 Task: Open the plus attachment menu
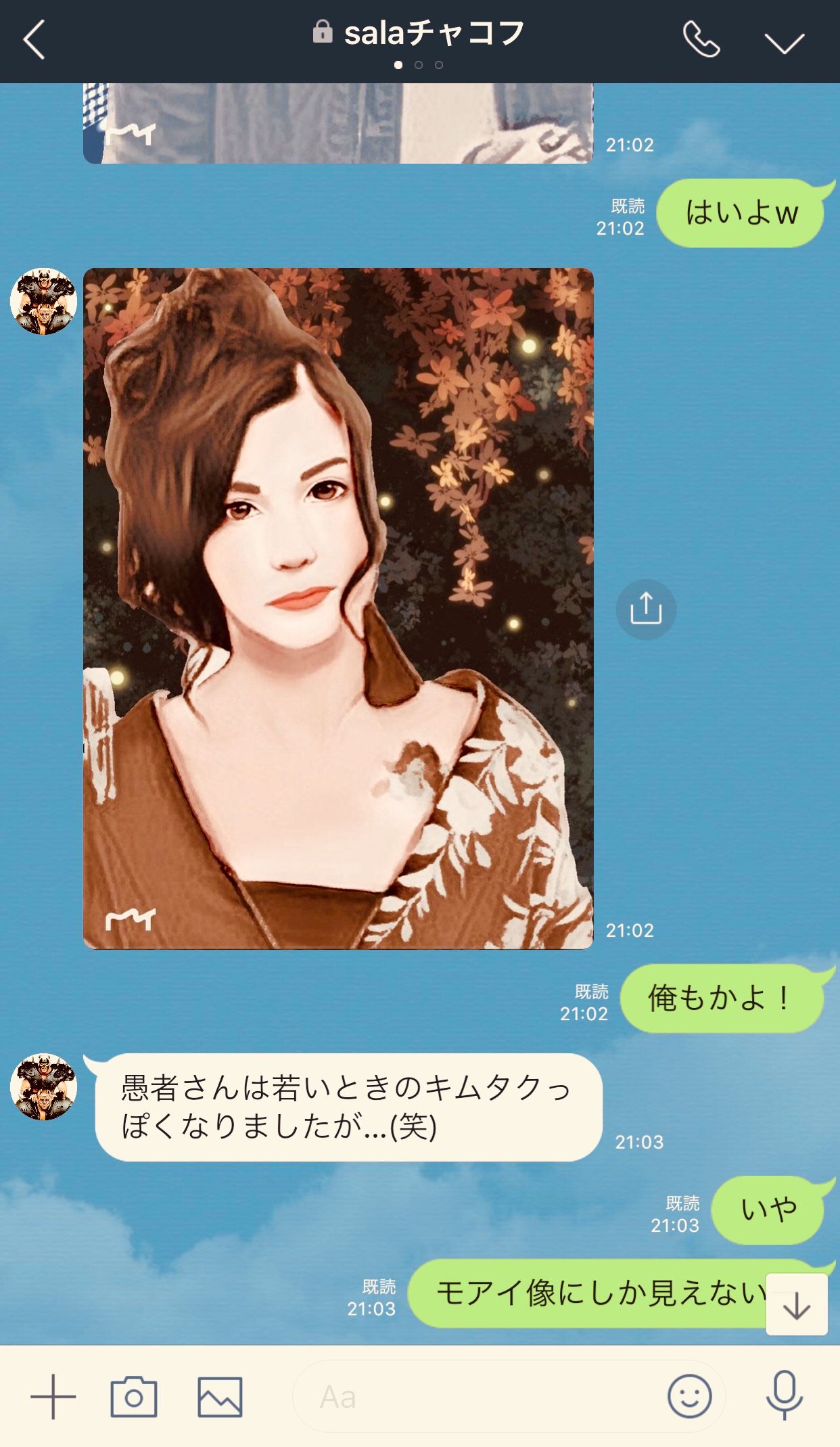pyautogui.click(x=53, y=1396)
